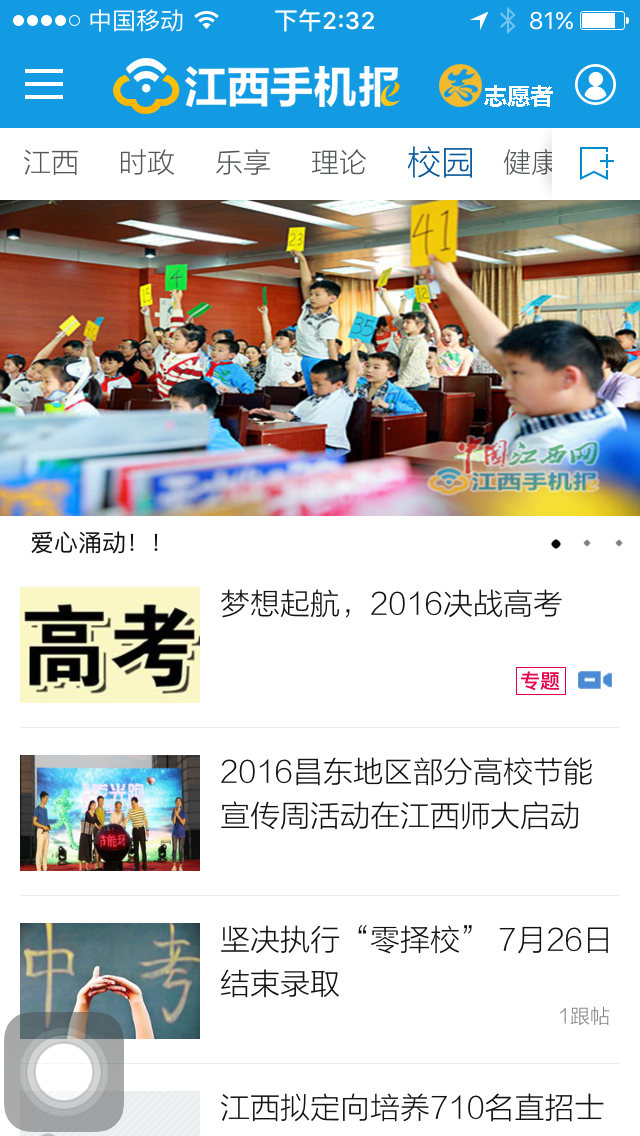Image resolution: width=640 pixels, height=1136 pixels.
Task: Read 坚决执行“零择校” 7月26日结束录取
Action: [415, 962]
